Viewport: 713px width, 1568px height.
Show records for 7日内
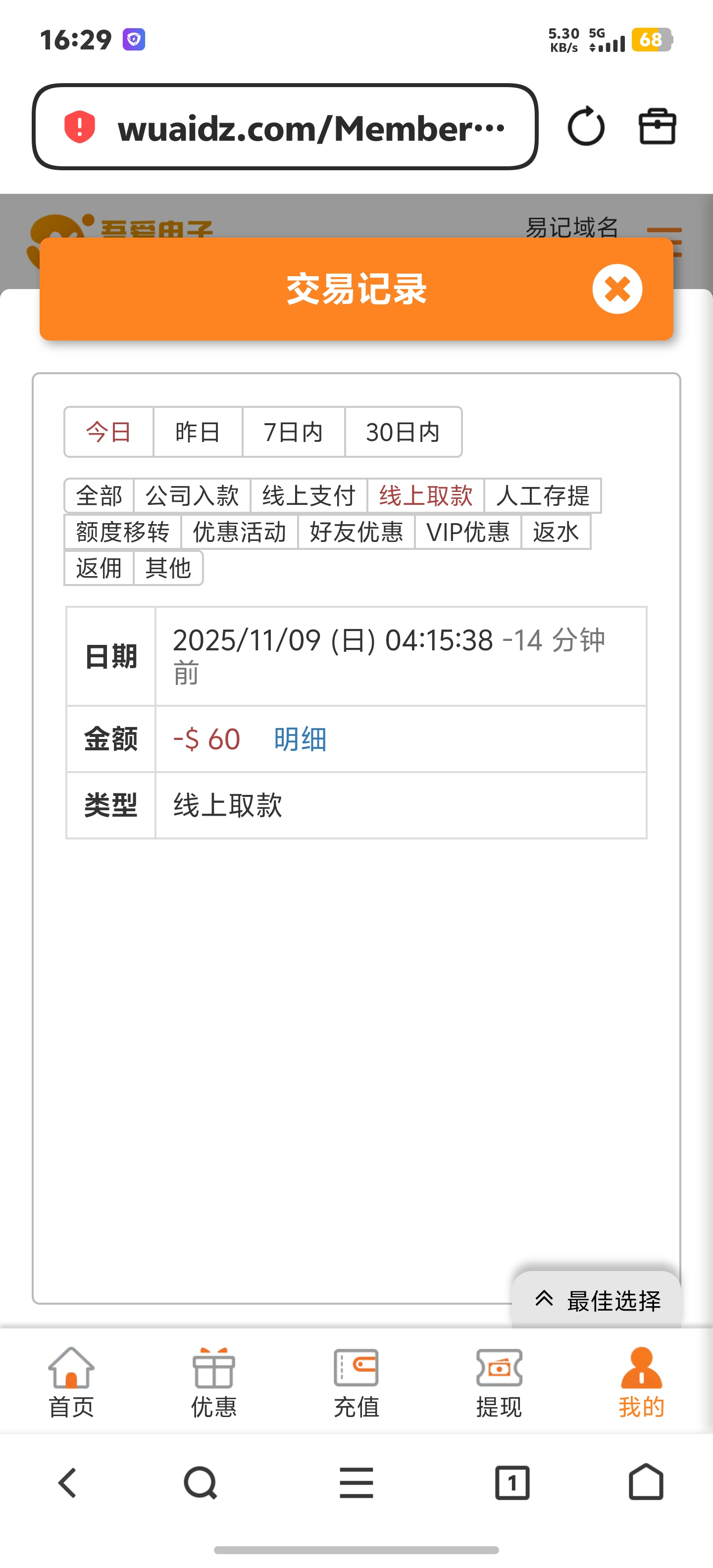tap(294, 432)
